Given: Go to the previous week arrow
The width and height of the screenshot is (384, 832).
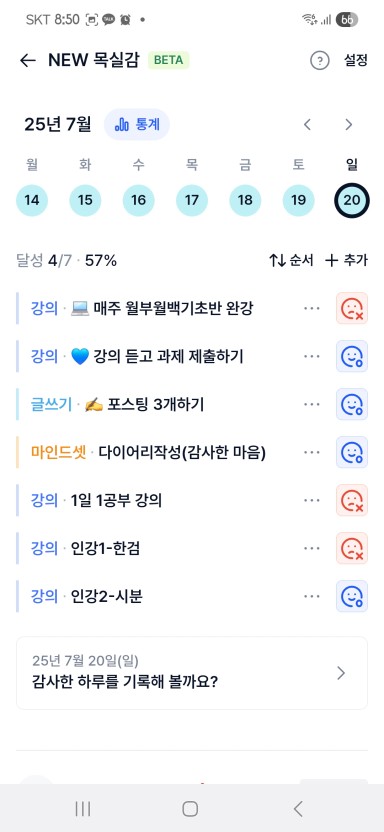Looking at the screenshot, I should pos(307,125).
